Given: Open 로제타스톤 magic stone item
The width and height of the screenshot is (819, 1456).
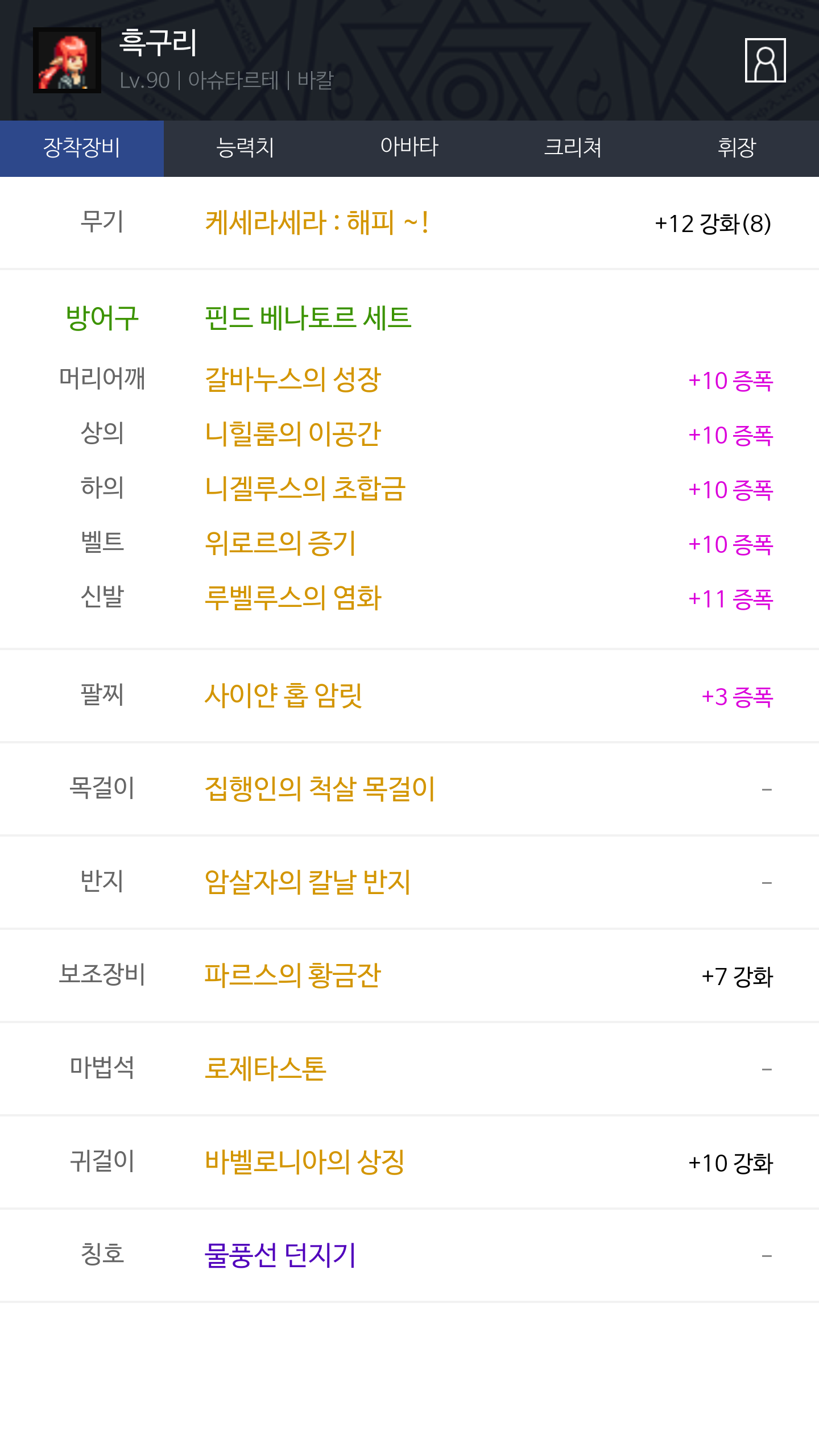Looking at the screenshot, I should (x=266, y=1068).
